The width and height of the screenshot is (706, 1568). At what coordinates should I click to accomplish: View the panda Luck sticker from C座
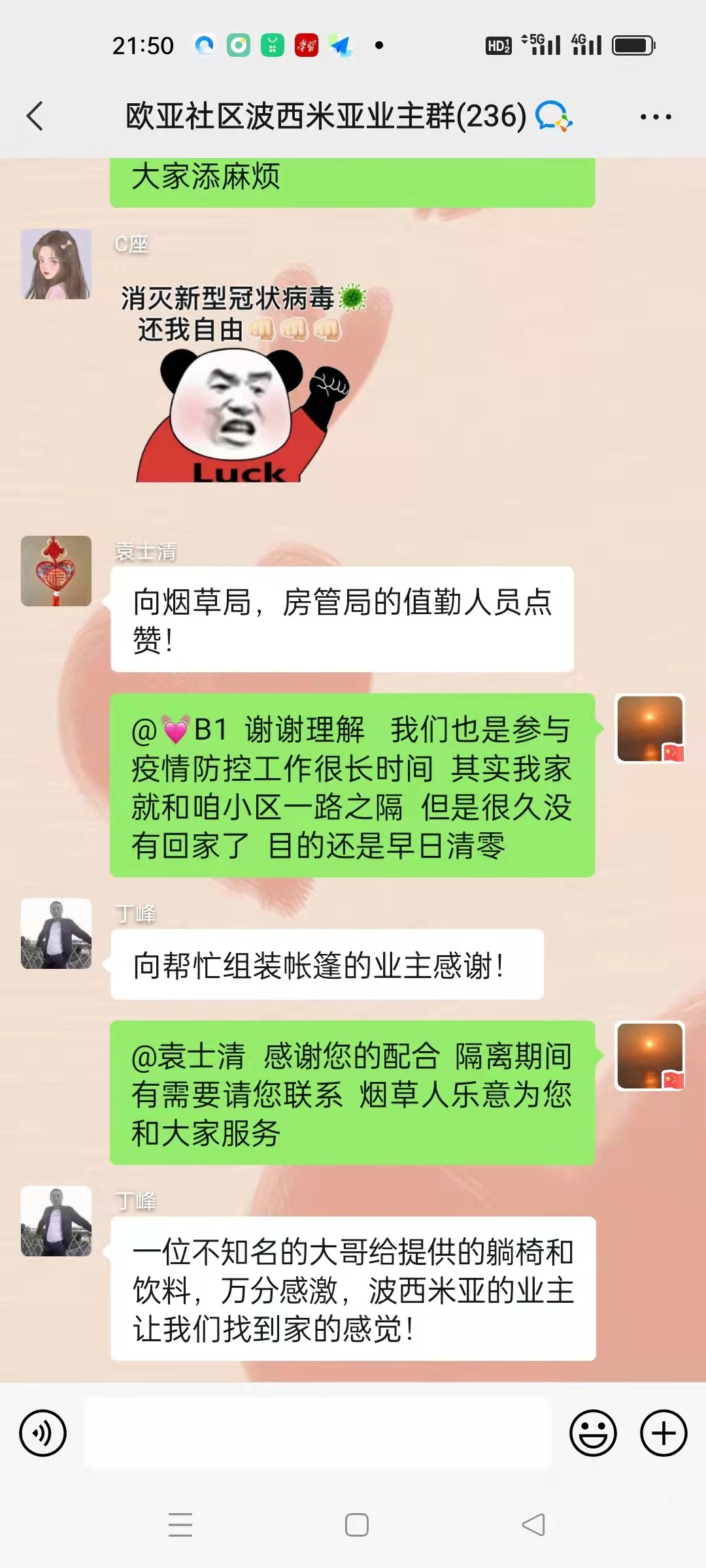242,385
